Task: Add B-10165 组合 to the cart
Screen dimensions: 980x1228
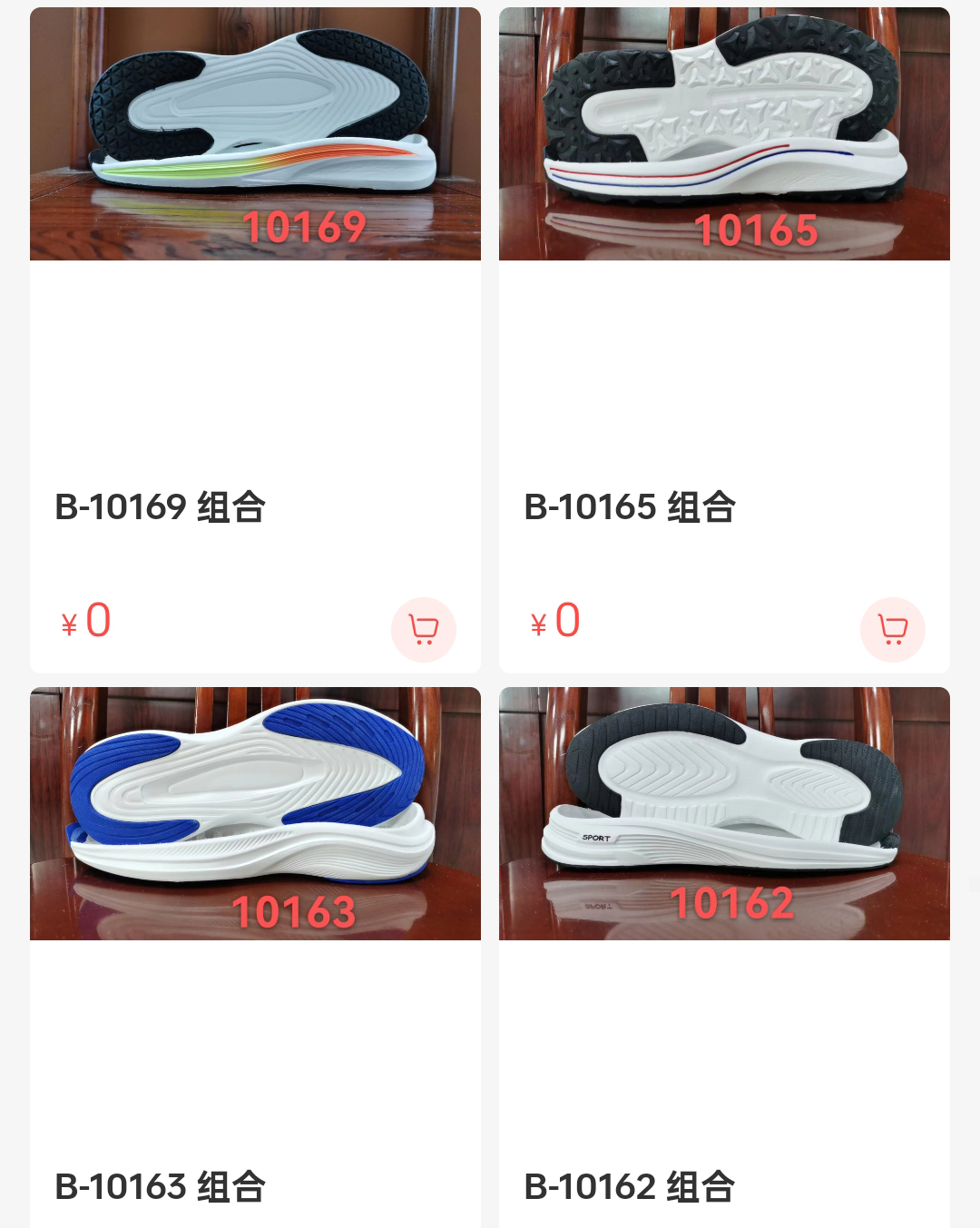Action: (x=892, y=629)
